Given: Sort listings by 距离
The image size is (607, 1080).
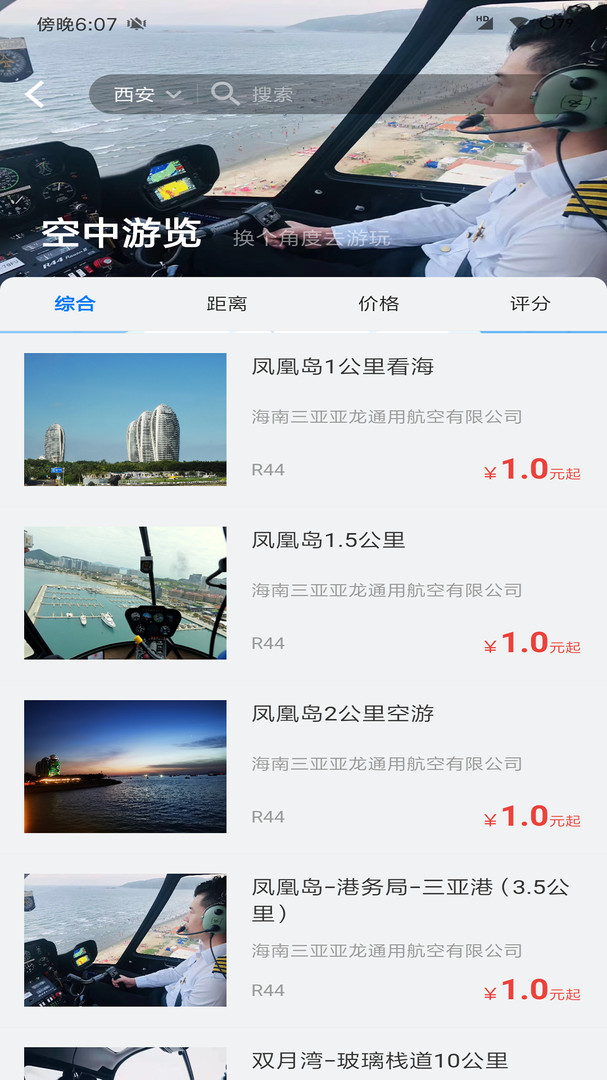Looking at the screenshot, I should click(x=227, y=304).
